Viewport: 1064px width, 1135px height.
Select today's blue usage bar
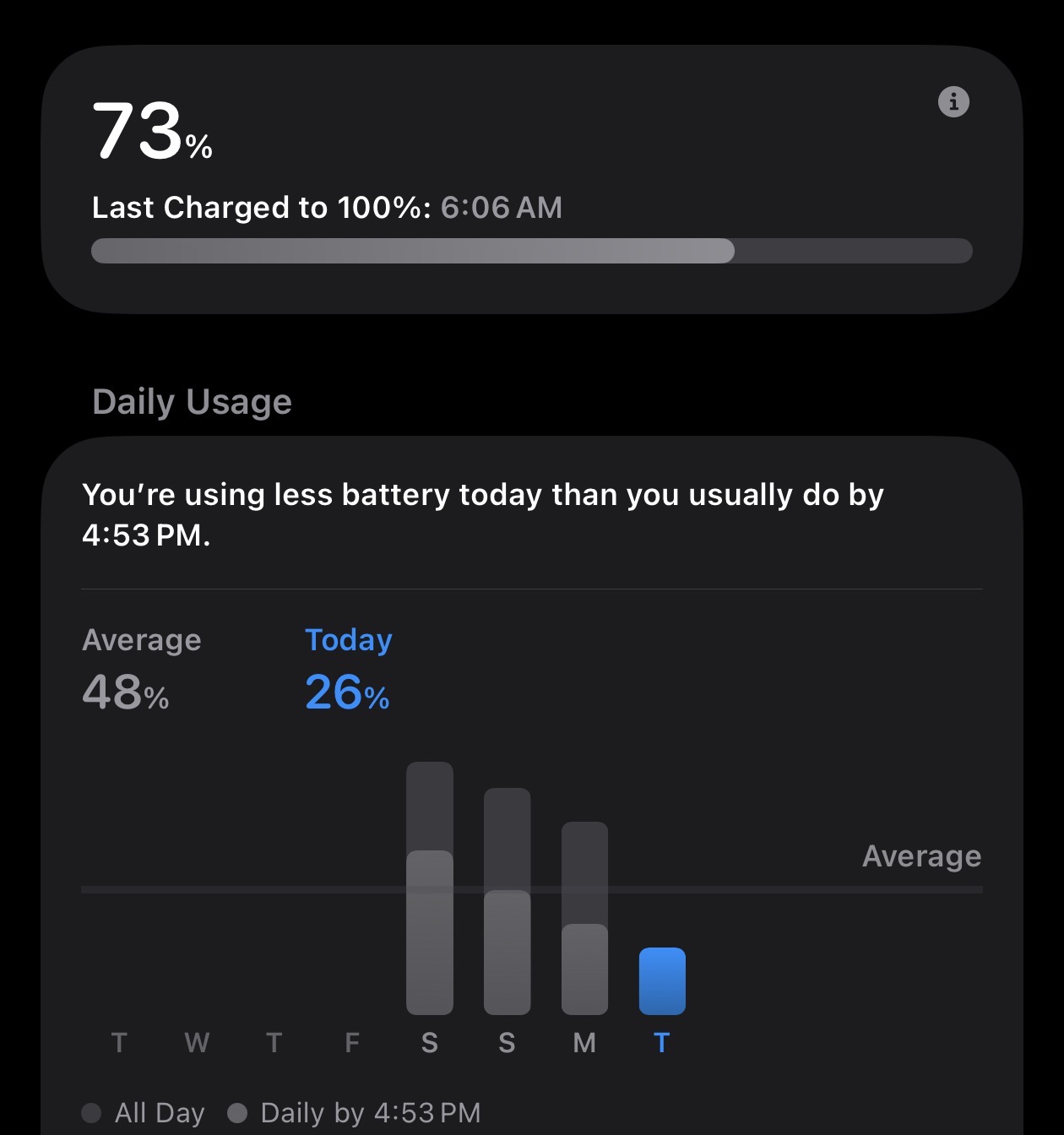(662, 981)
